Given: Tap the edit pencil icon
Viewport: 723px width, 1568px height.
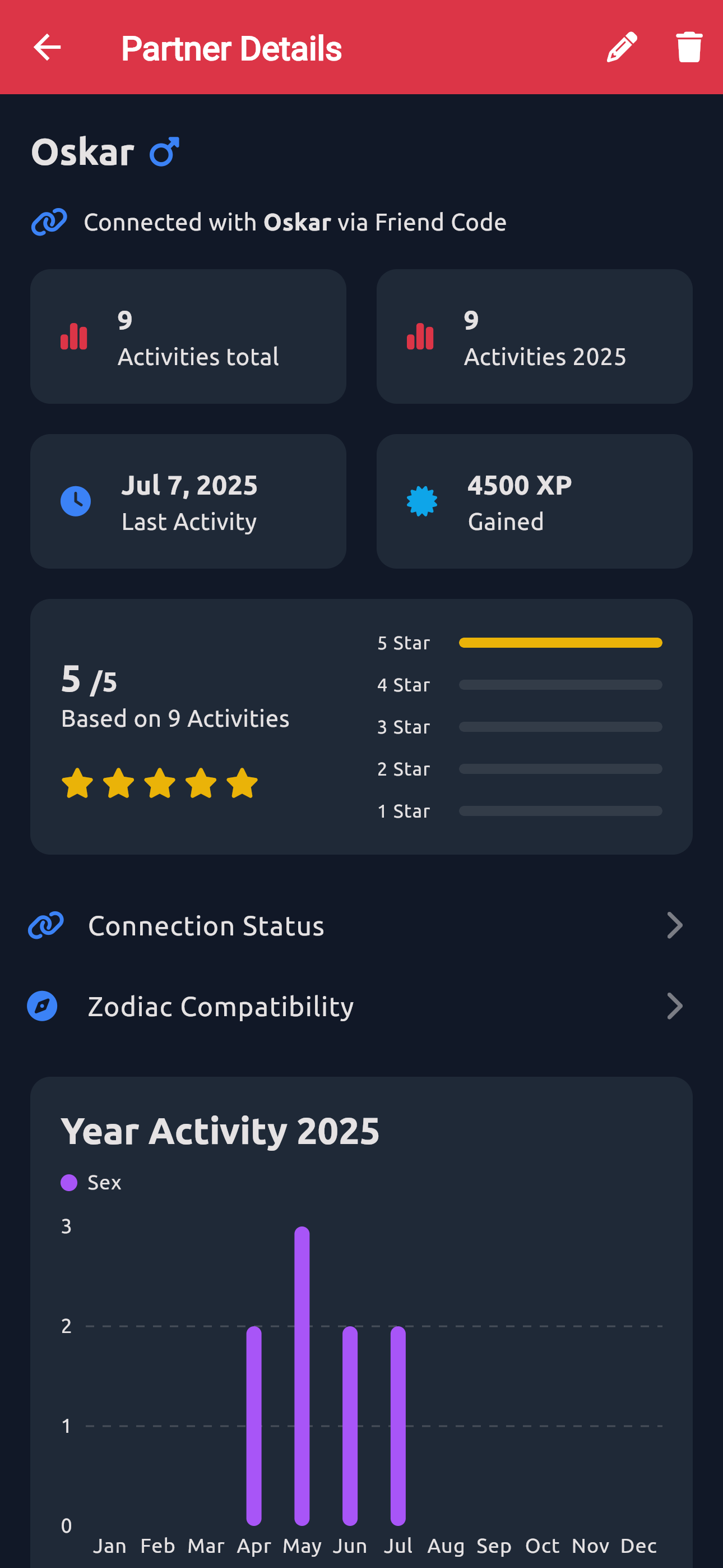Looking at the screenshot, I should [x=622, y=47].
